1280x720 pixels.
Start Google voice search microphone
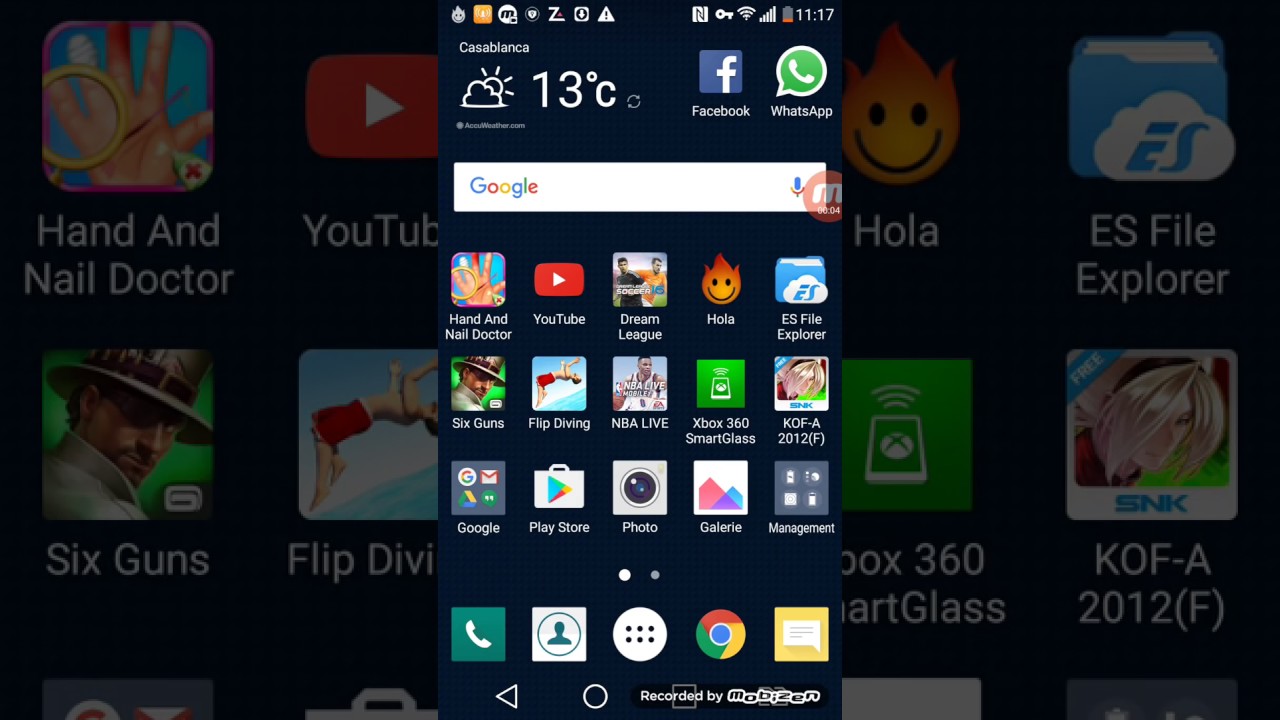coord(797,187)
